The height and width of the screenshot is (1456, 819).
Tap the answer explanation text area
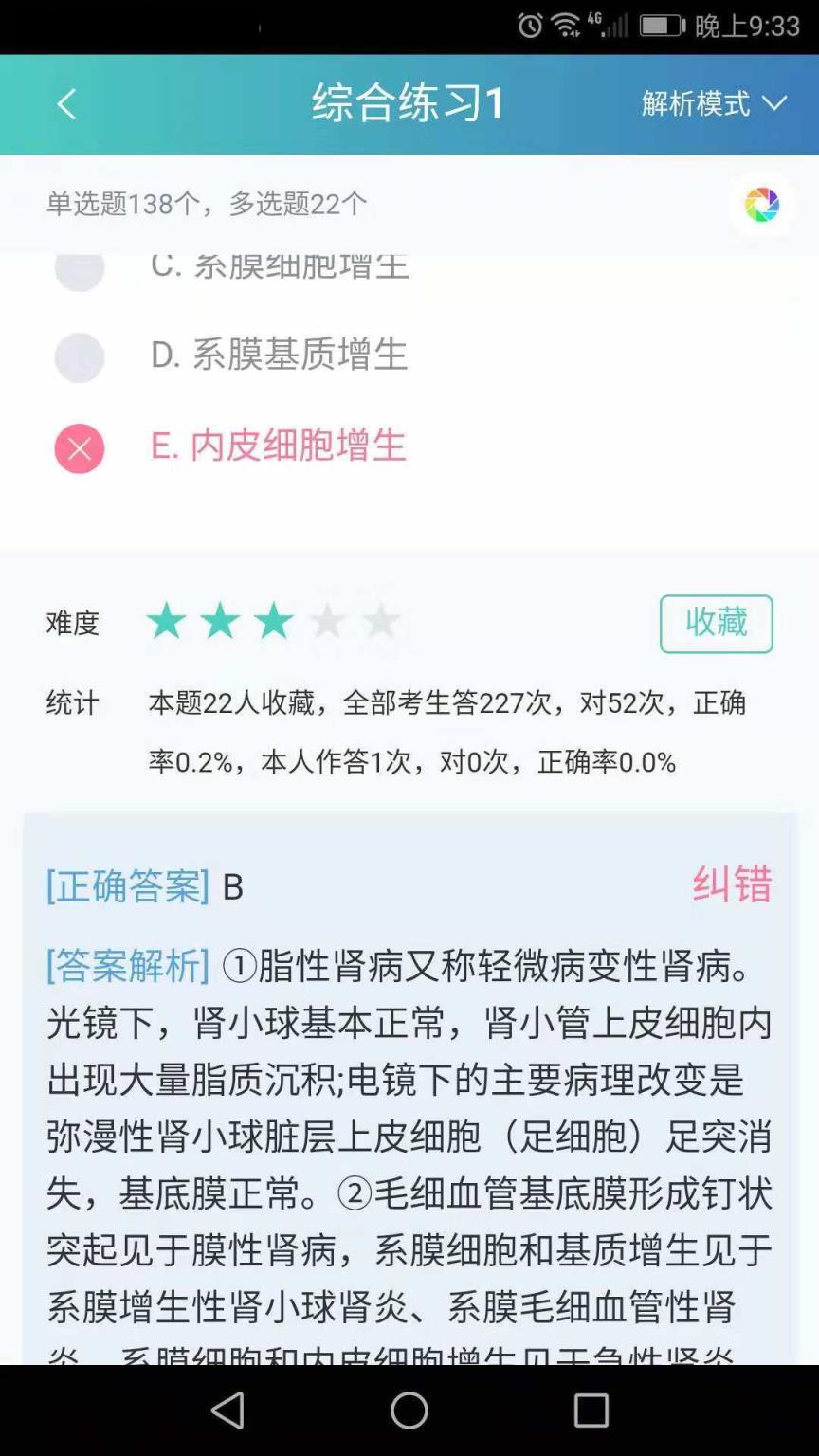(408, 1137)
